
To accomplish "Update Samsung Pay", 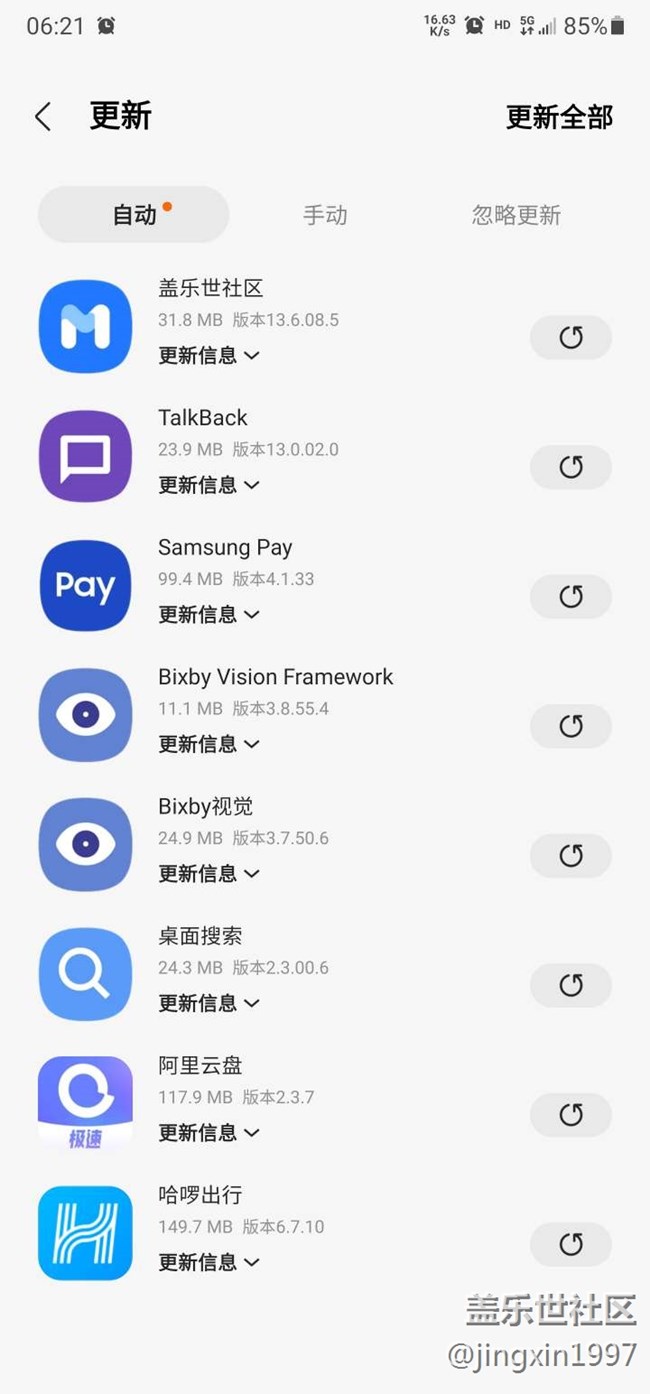I will coord(570,597).
